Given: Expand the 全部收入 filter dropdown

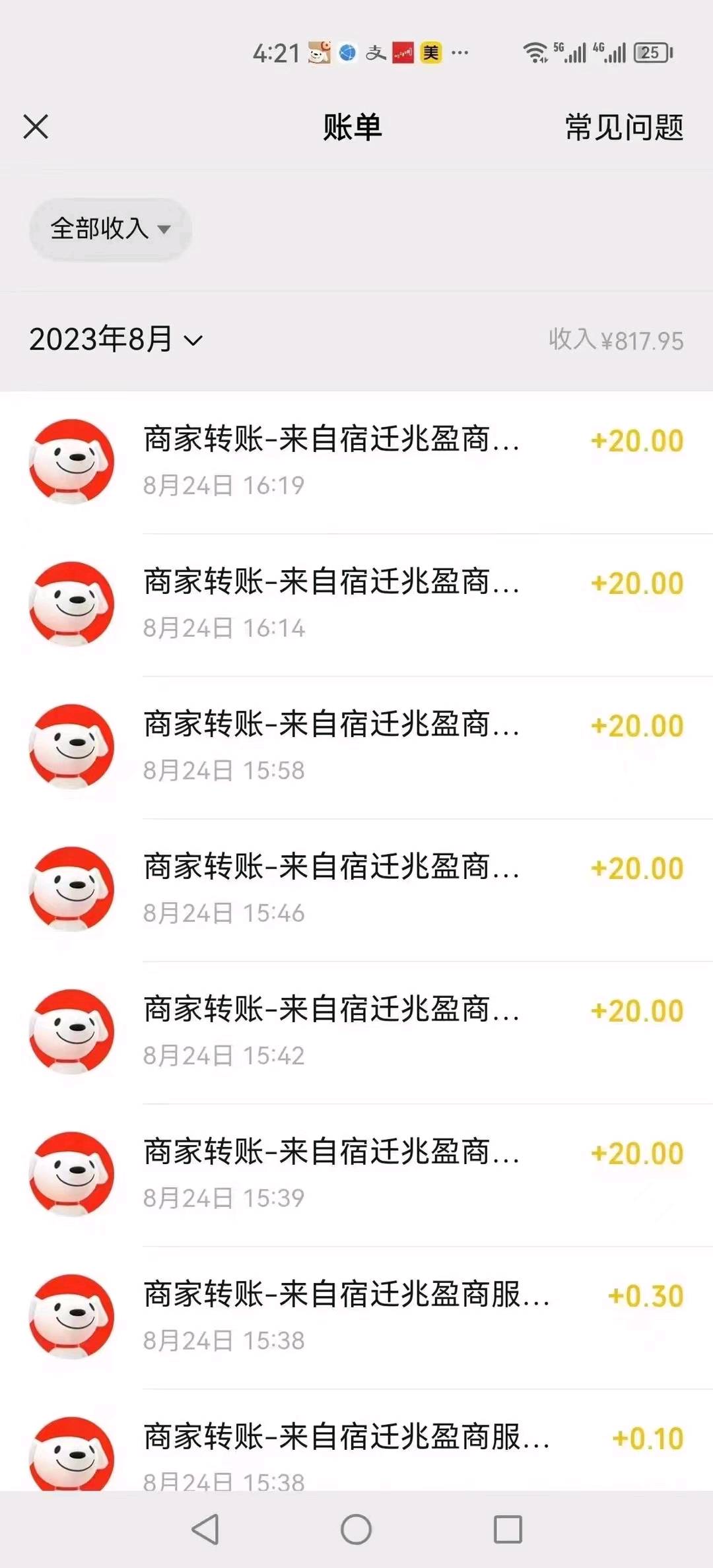Looking at the screenshot, I should (x=110, y=229).
